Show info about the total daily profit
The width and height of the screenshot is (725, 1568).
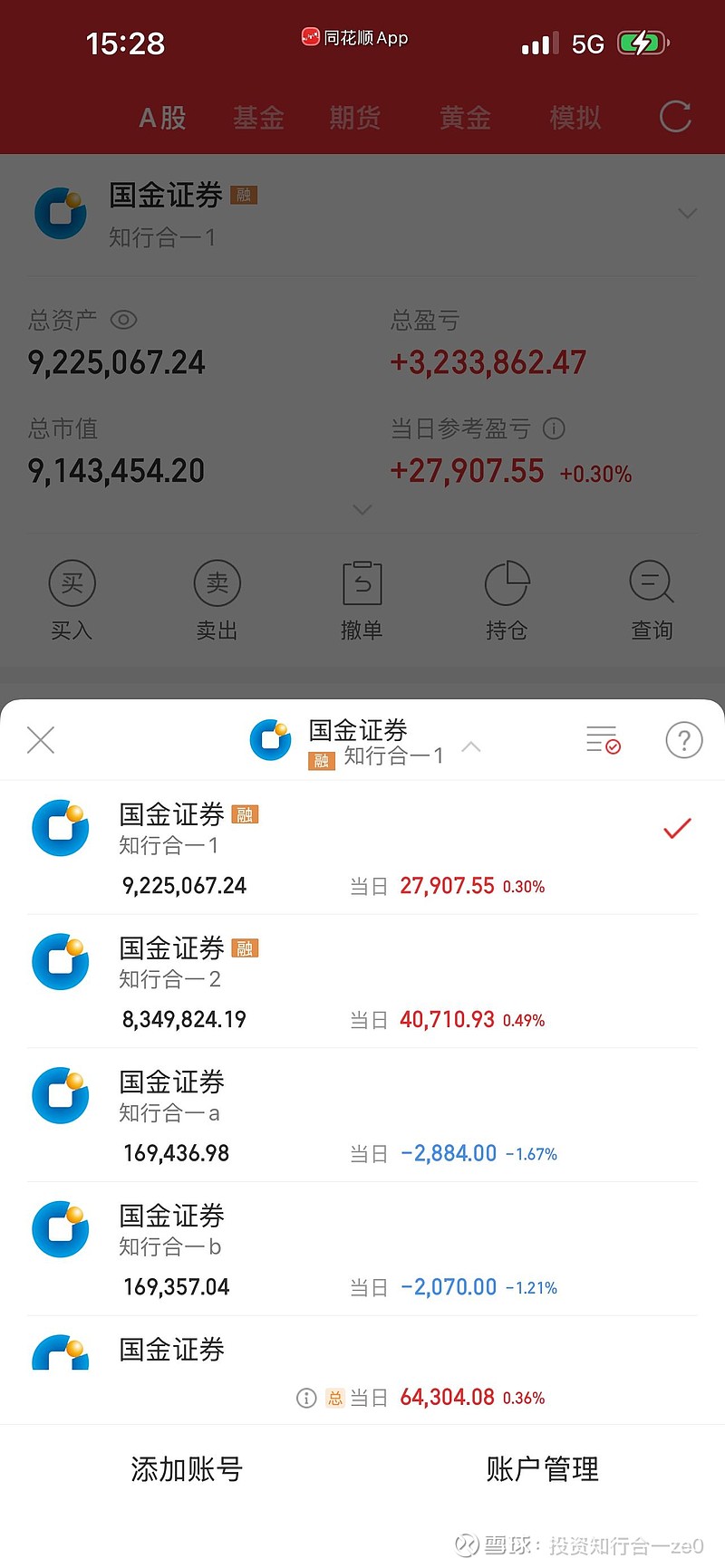(x=306, y=1399)
